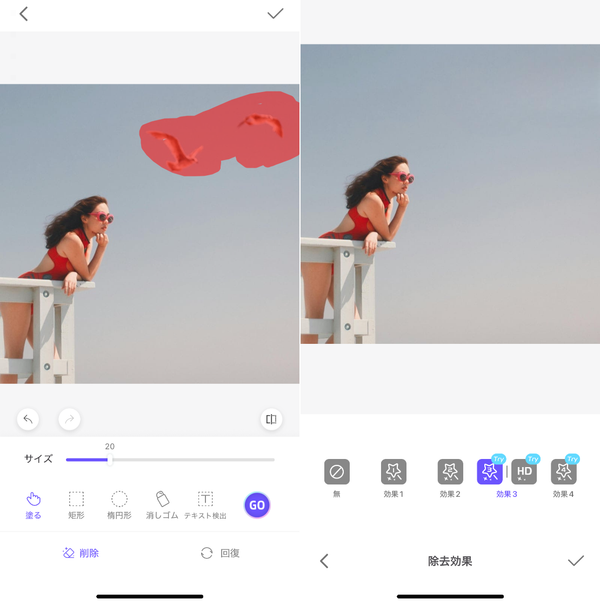Screen dimensions: 600x605
Task: Tap the redo arrow button
Action: [69, 419]
